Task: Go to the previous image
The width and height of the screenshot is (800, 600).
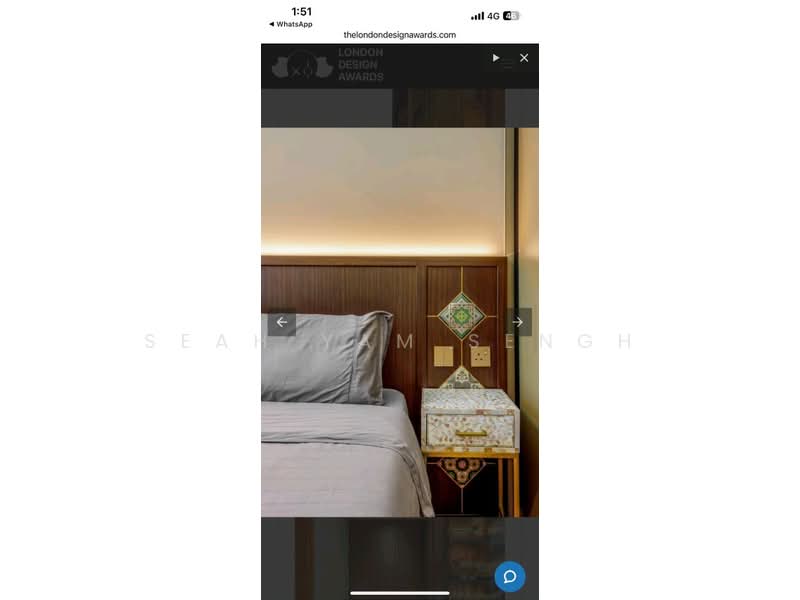Action: (x=282, y=322)
